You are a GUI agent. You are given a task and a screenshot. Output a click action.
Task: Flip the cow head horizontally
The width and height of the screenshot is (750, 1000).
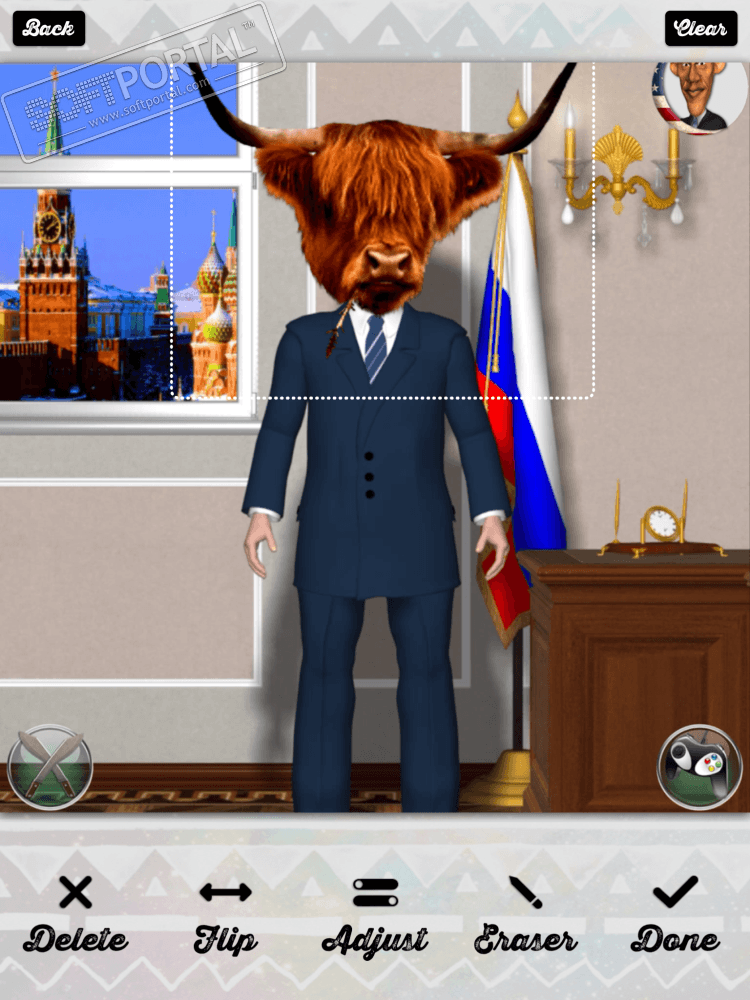(225, 913)
